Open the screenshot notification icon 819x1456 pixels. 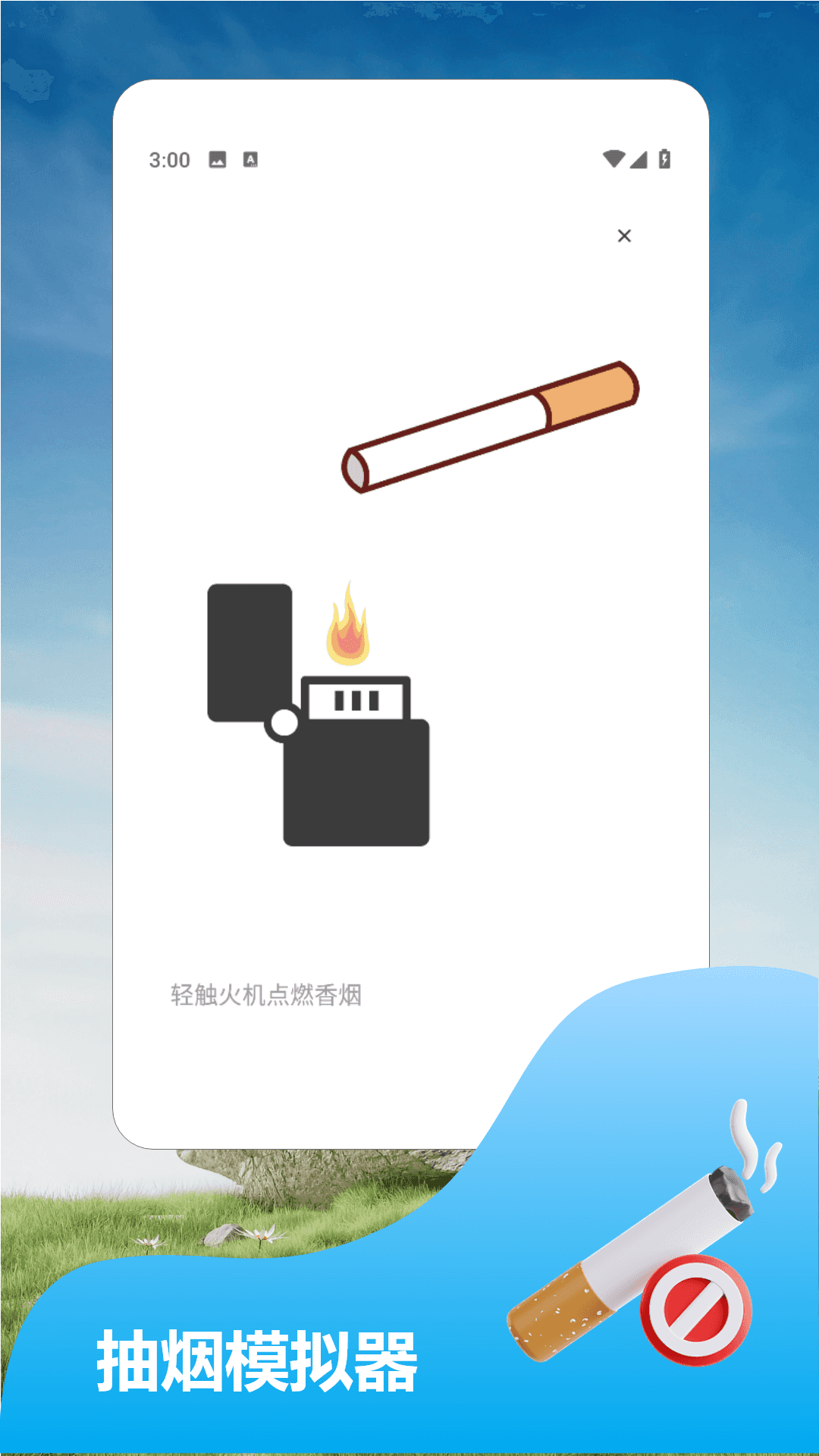216,158
